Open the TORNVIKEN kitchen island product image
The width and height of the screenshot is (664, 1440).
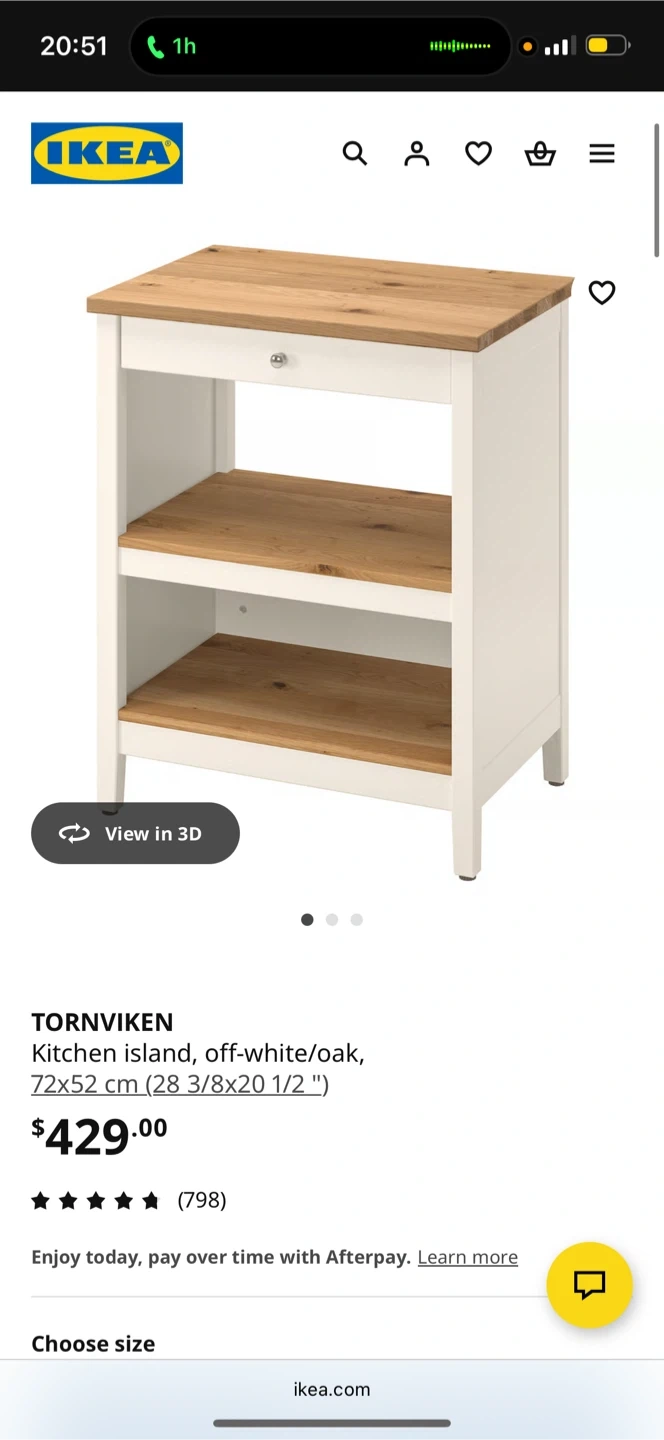(332, 560)
